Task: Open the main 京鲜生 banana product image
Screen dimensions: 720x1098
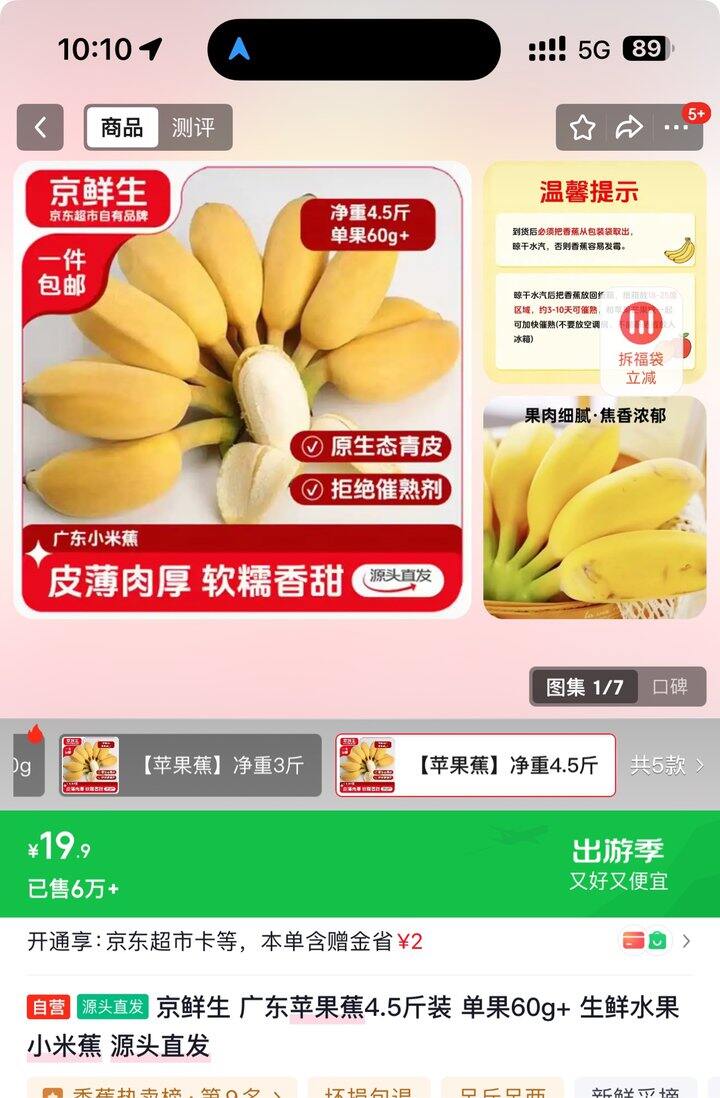Action: [x=242, y=390]
